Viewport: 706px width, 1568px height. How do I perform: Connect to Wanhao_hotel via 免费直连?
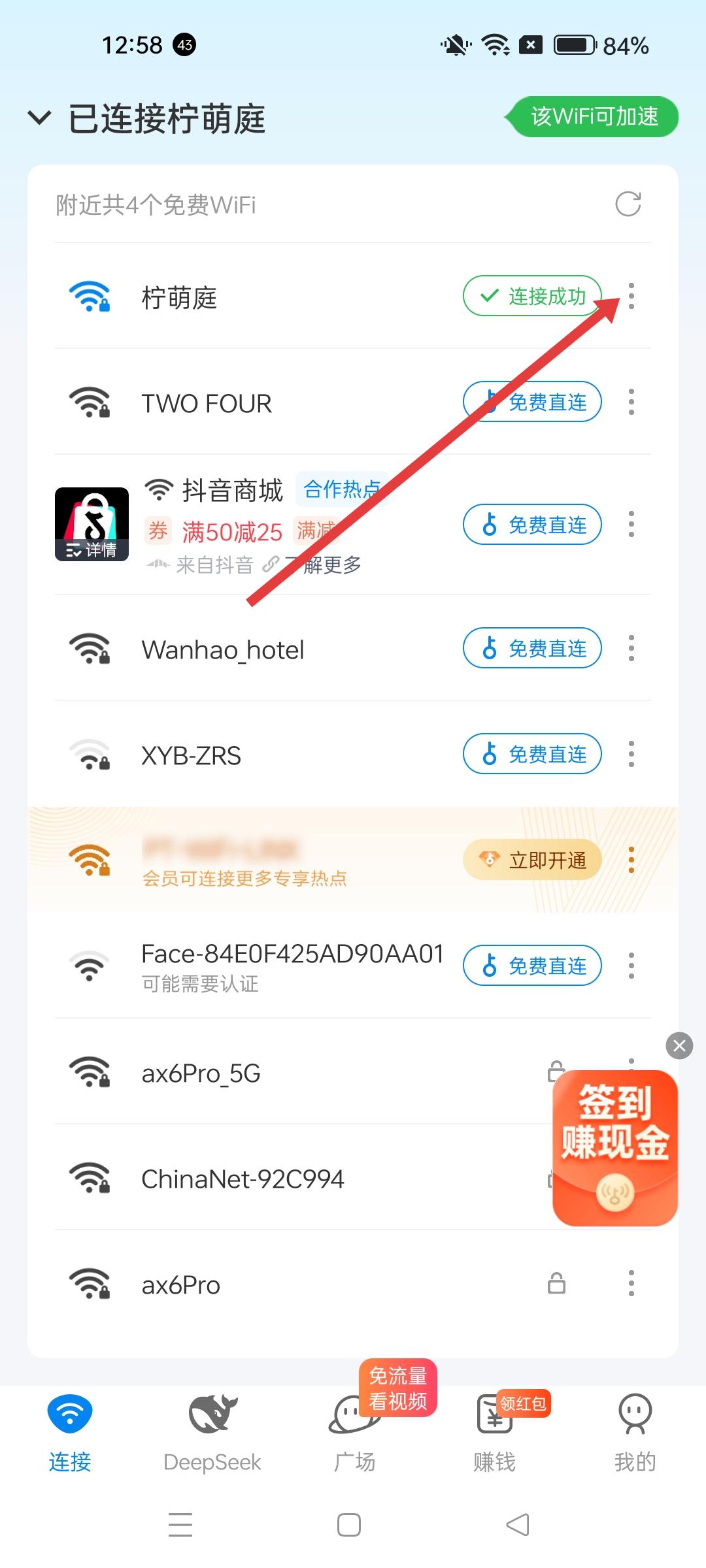(x=532, y=648)
